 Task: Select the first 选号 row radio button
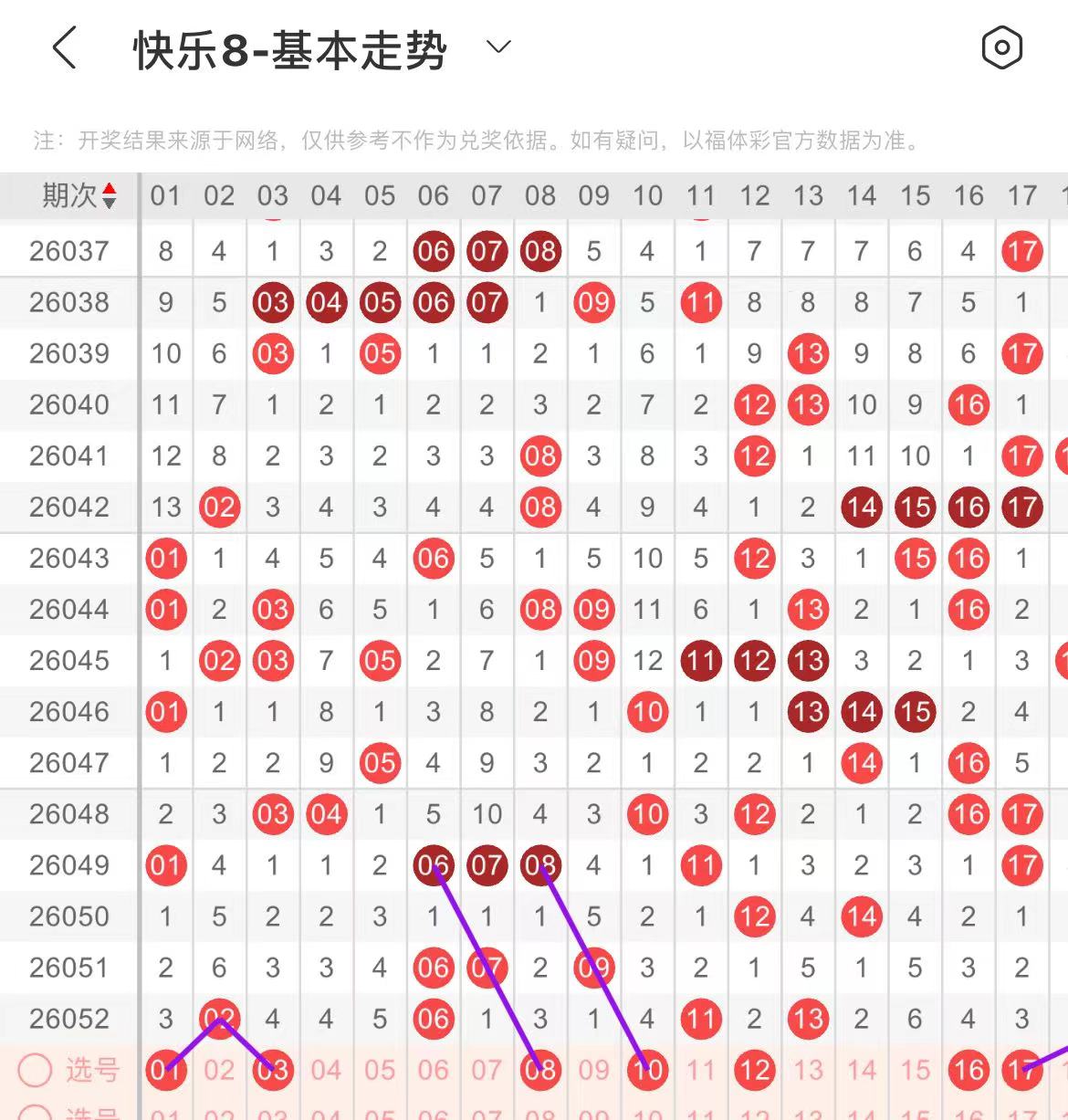[35, 1070]
